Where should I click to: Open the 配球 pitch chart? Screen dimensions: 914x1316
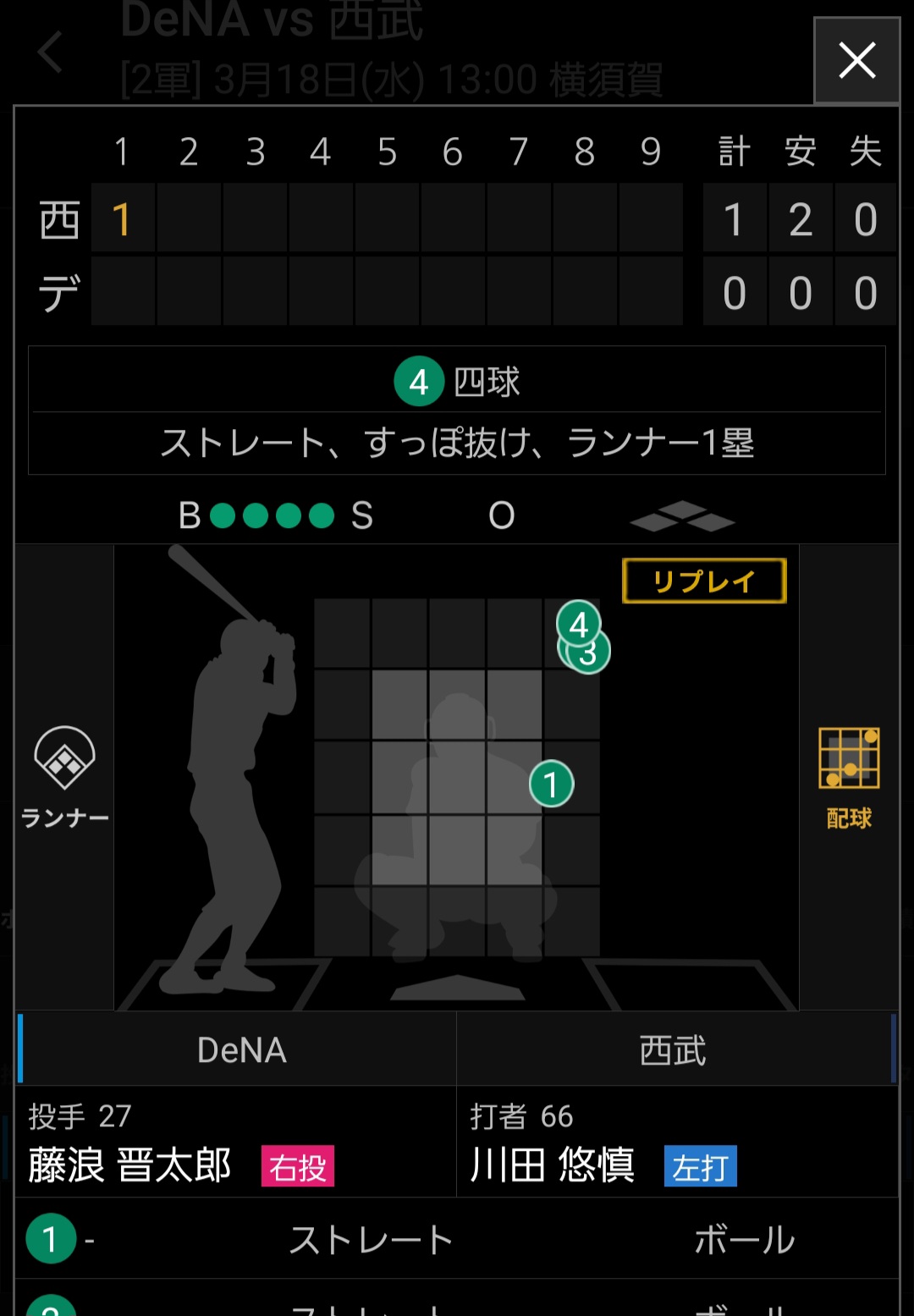click(849, 778)
